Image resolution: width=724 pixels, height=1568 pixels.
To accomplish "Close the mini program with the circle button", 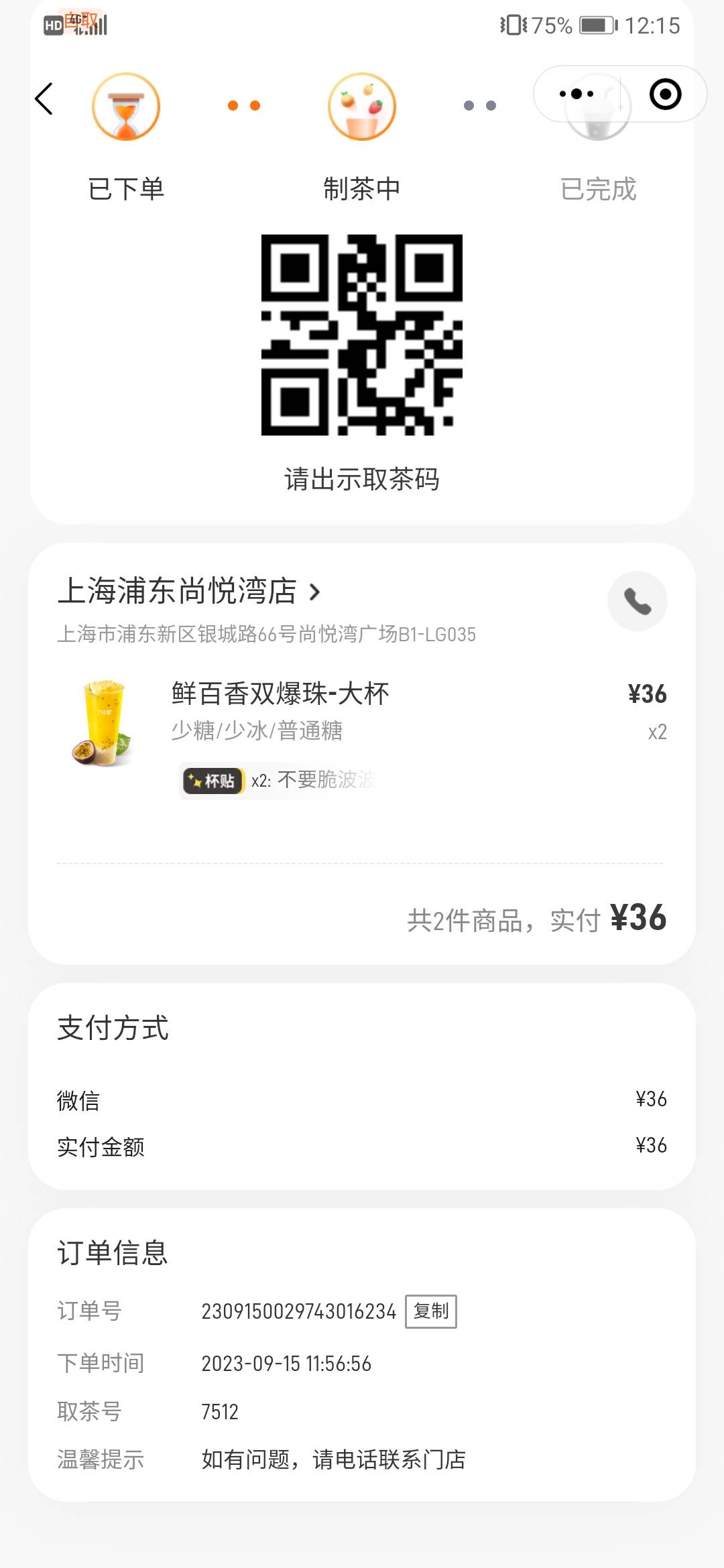I will [x=665, y=94].
